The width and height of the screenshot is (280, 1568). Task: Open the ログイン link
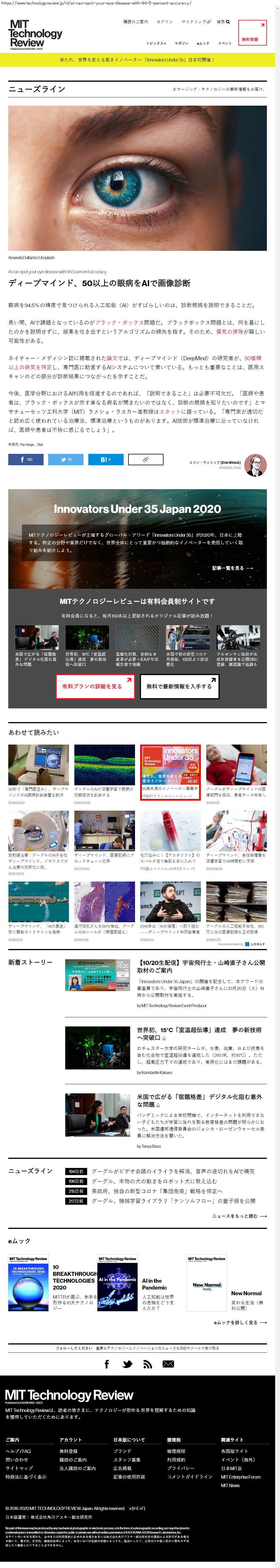click(164, 22)
